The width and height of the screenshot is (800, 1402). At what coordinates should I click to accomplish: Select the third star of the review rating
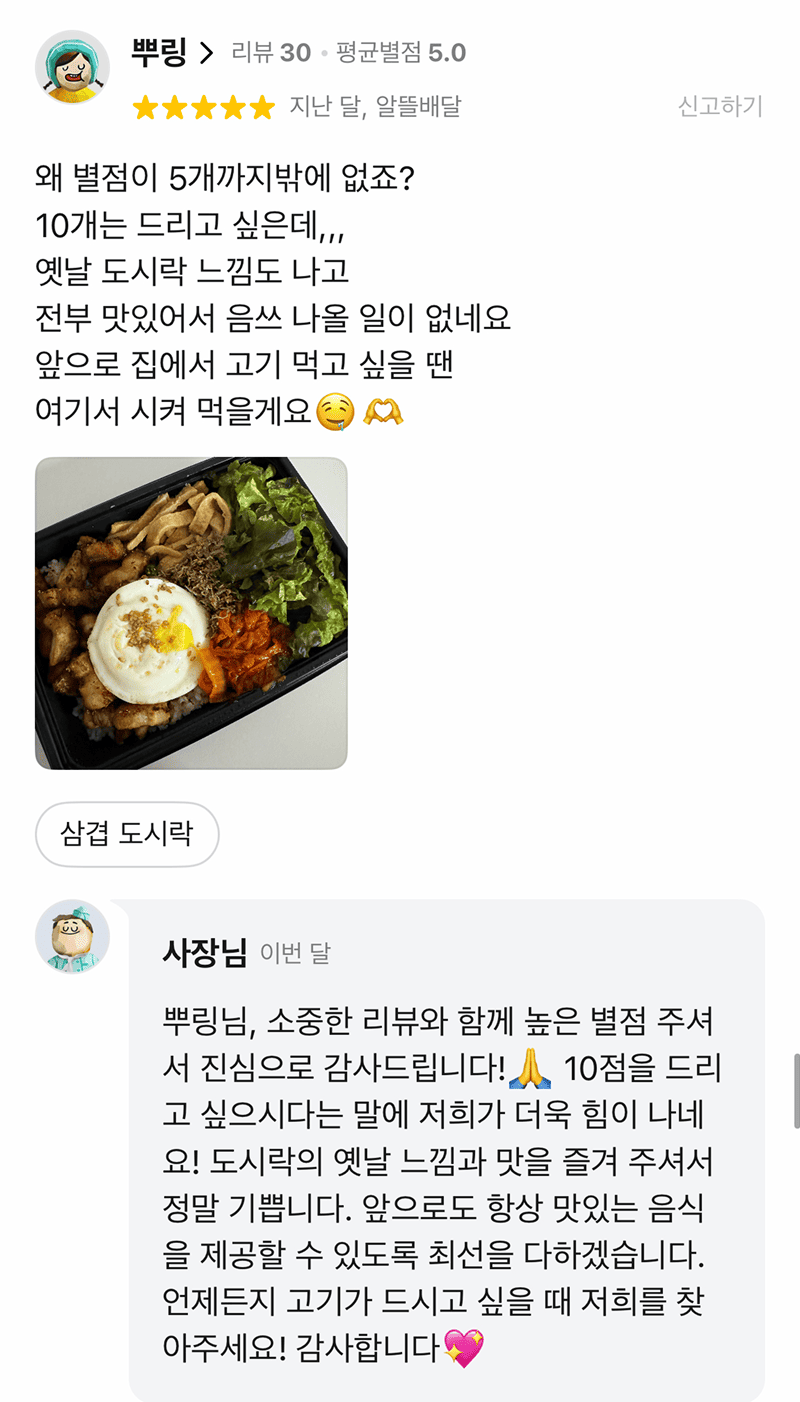[x=204, y=107]
